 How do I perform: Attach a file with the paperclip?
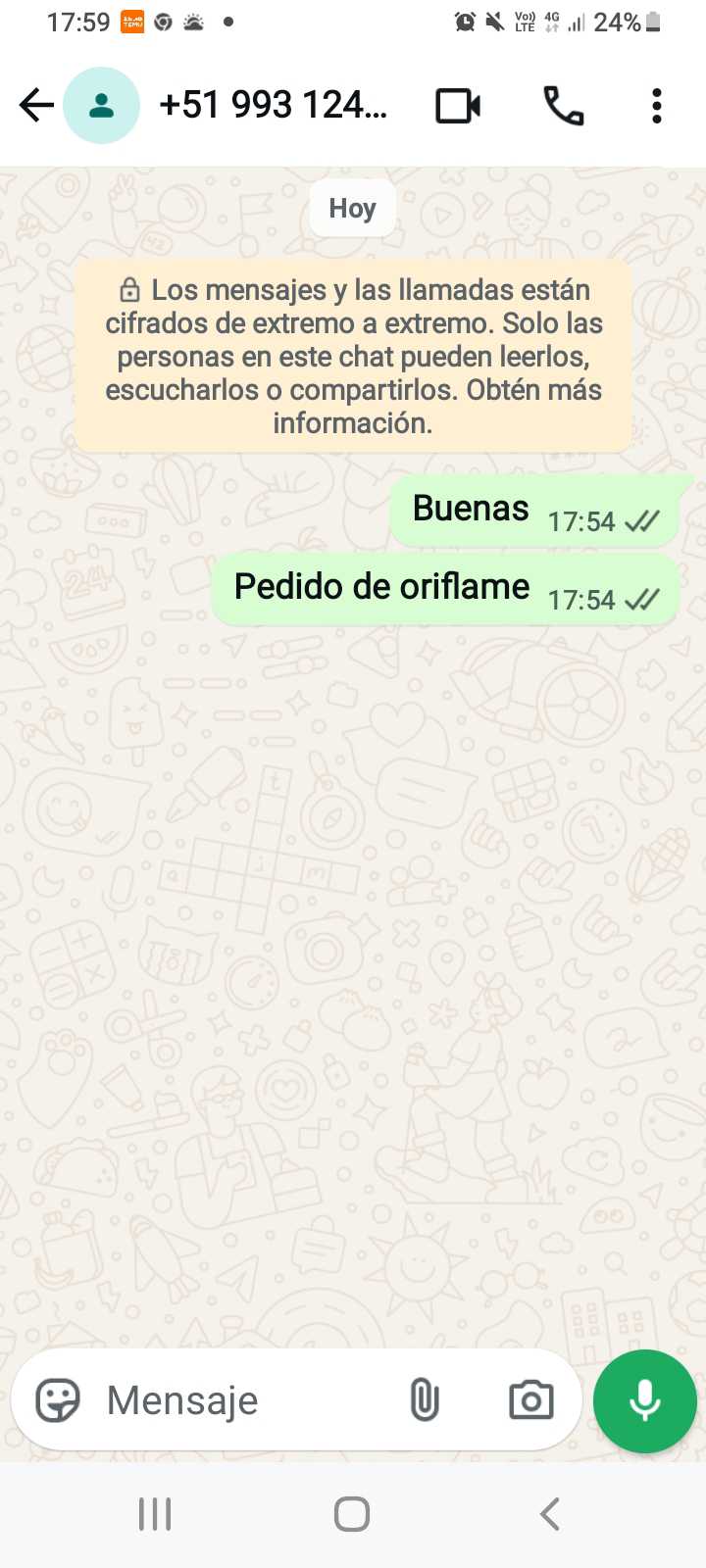tap(424, 1400)
